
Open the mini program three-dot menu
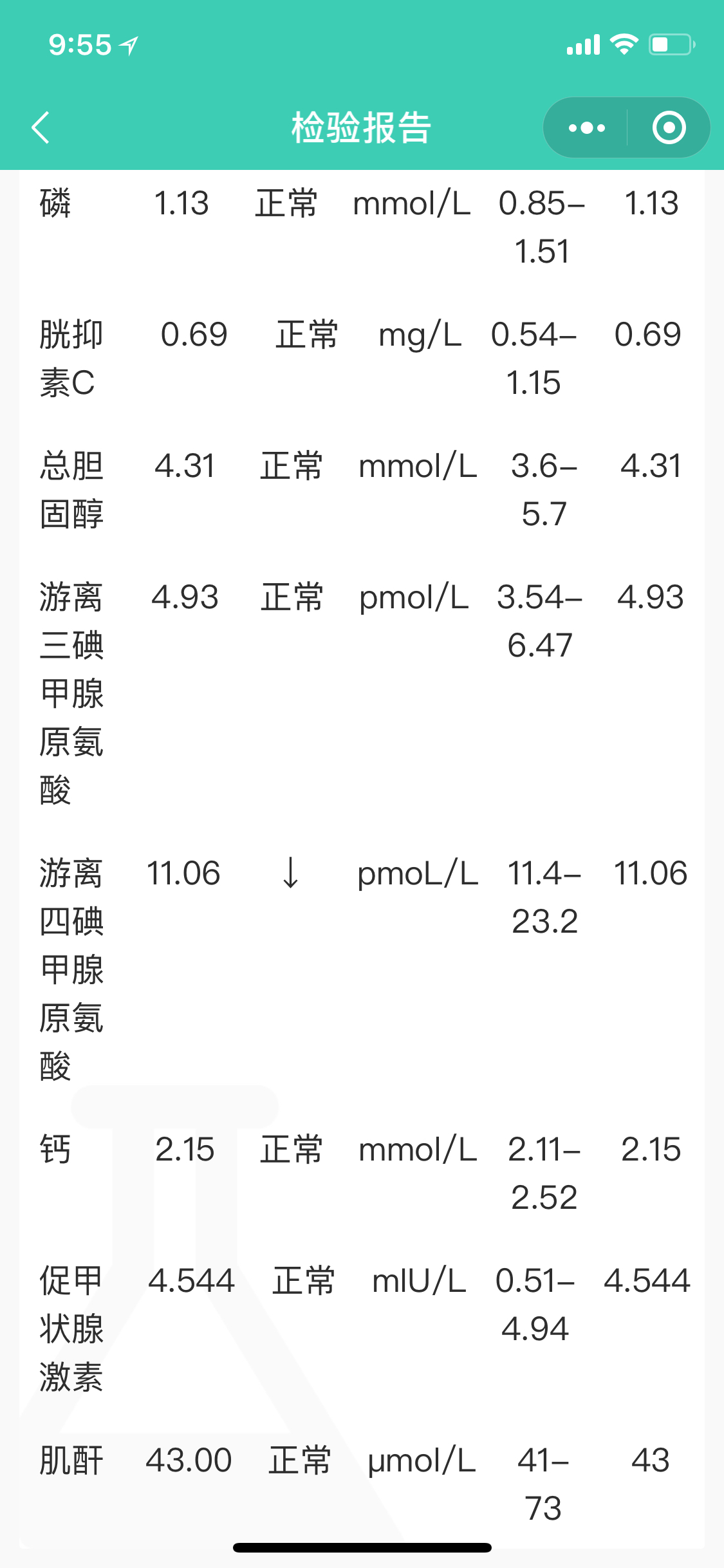point(586,127)
